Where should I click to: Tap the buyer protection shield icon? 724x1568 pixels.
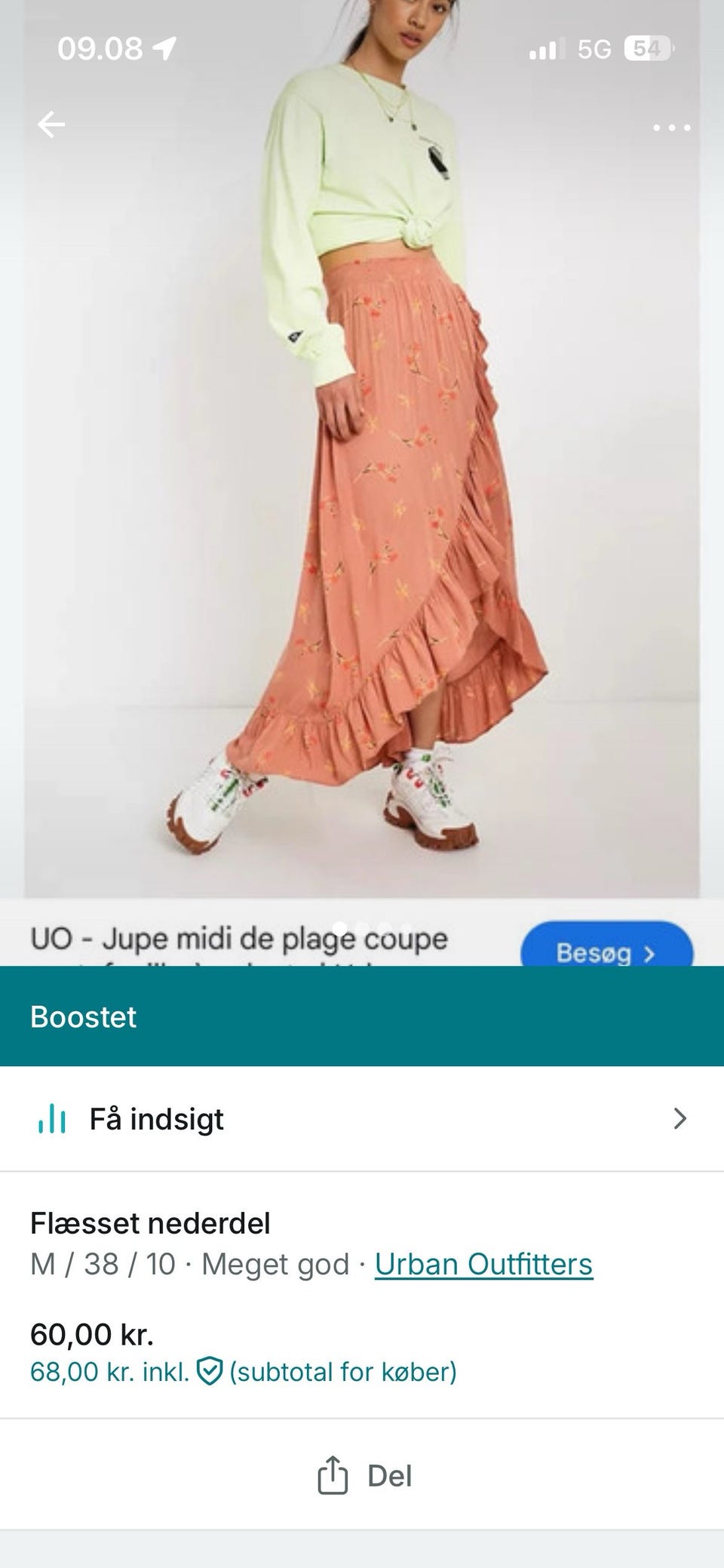point(211,1371)
